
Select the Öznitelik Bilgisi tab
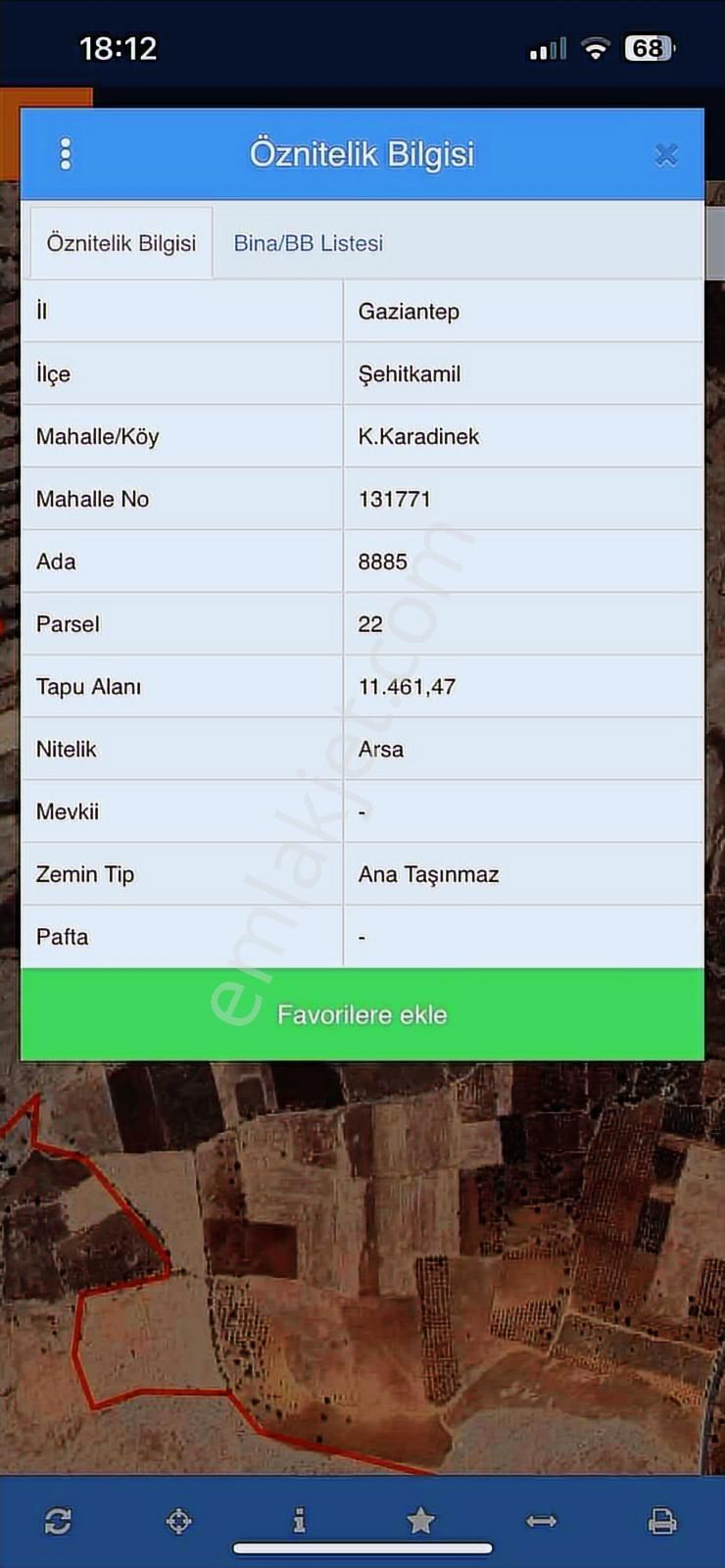click(121, 243)
